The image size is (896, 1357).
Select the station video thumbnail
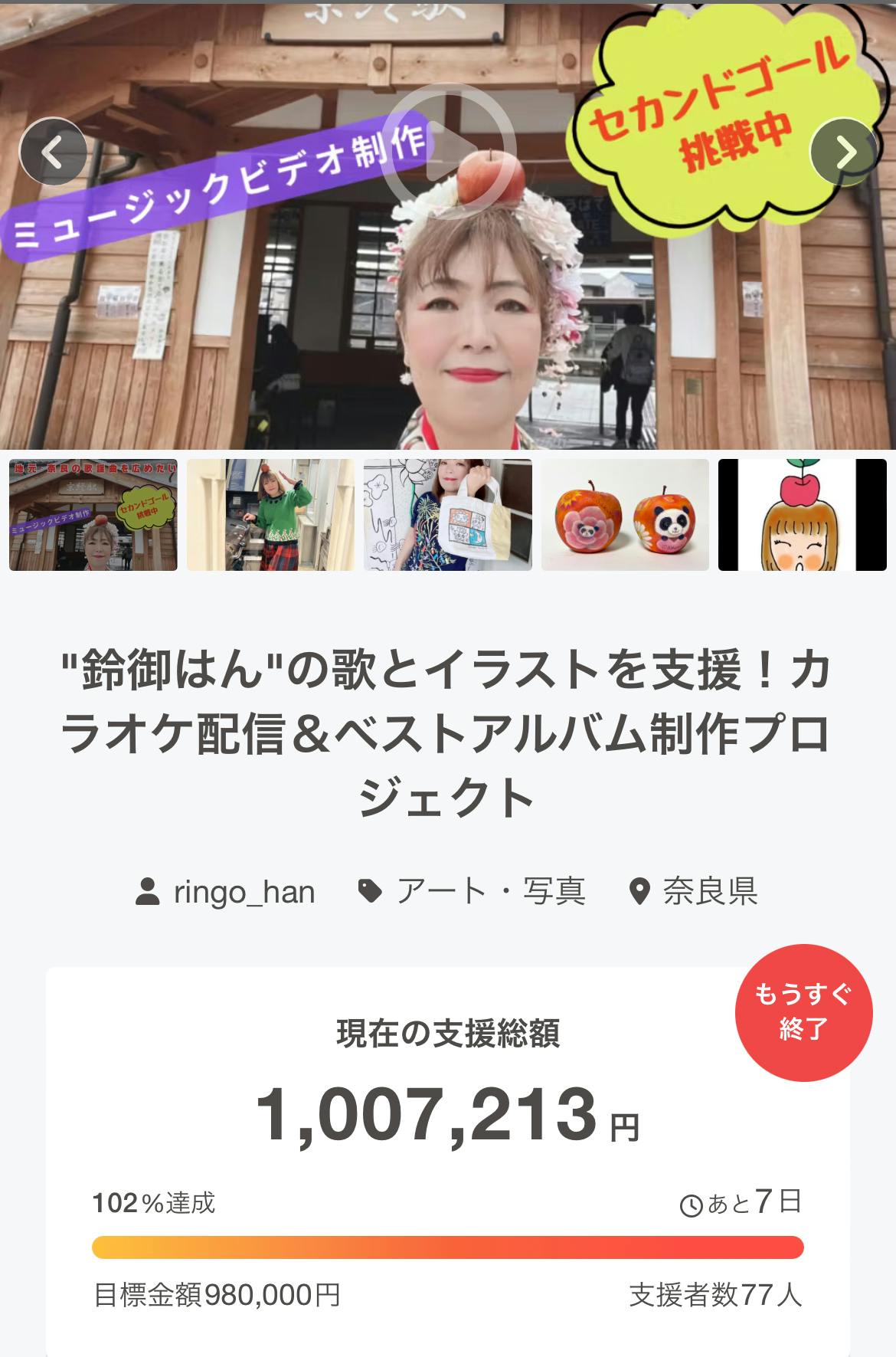tap(93, 515)
